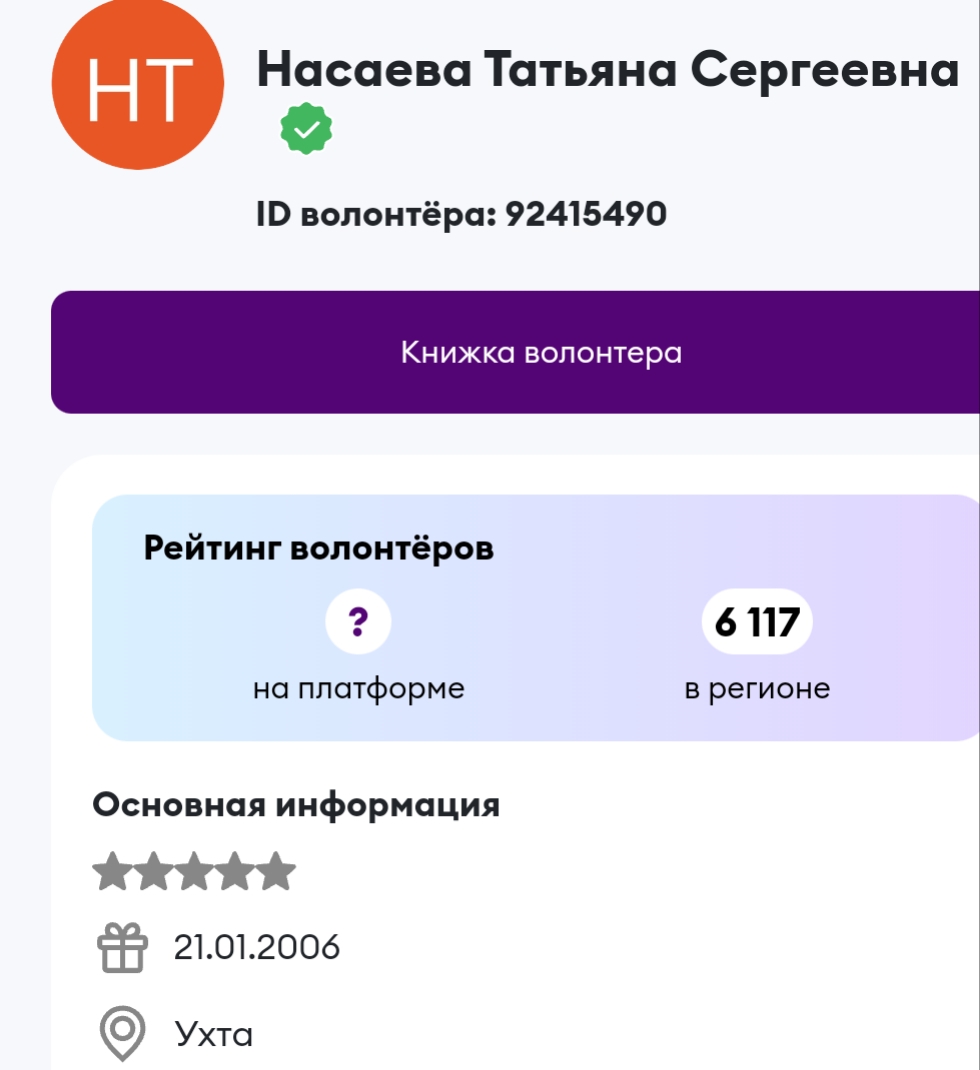
Task: Tap the НТ profile avatar
Action: click(138, 84)
